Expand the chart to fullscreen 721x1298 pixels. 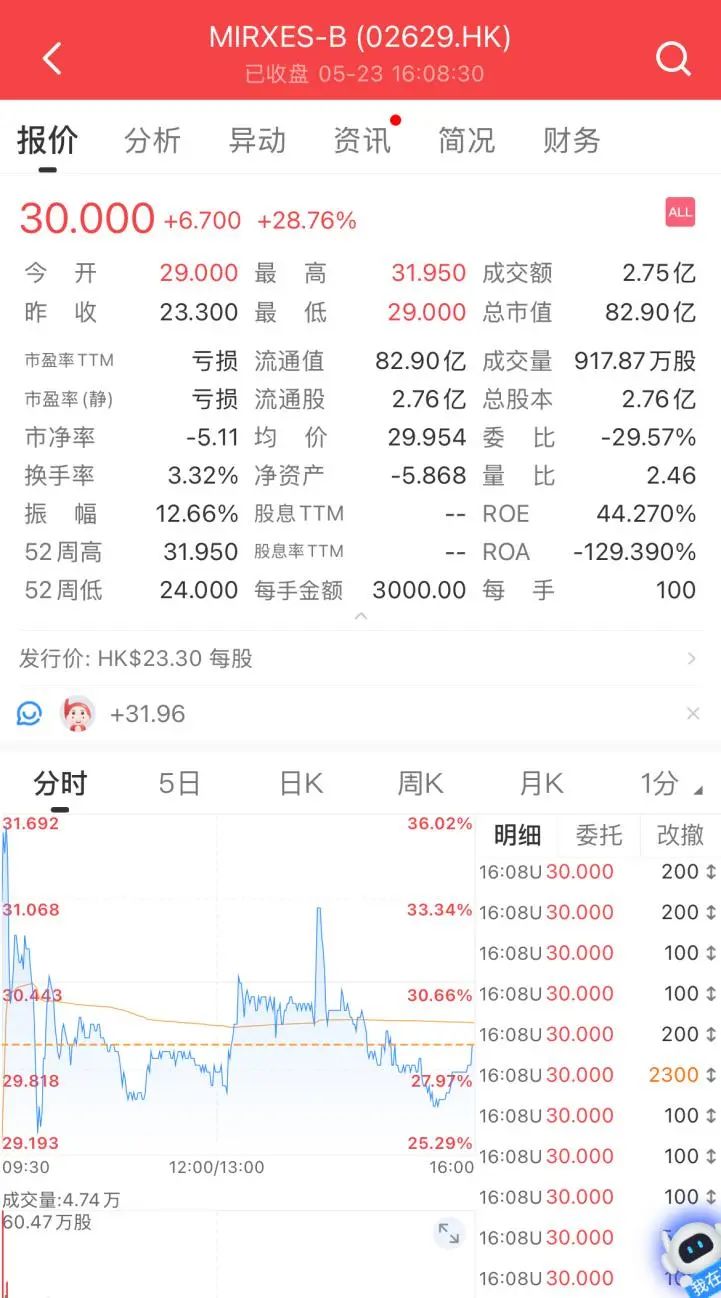pos(449,1234)
